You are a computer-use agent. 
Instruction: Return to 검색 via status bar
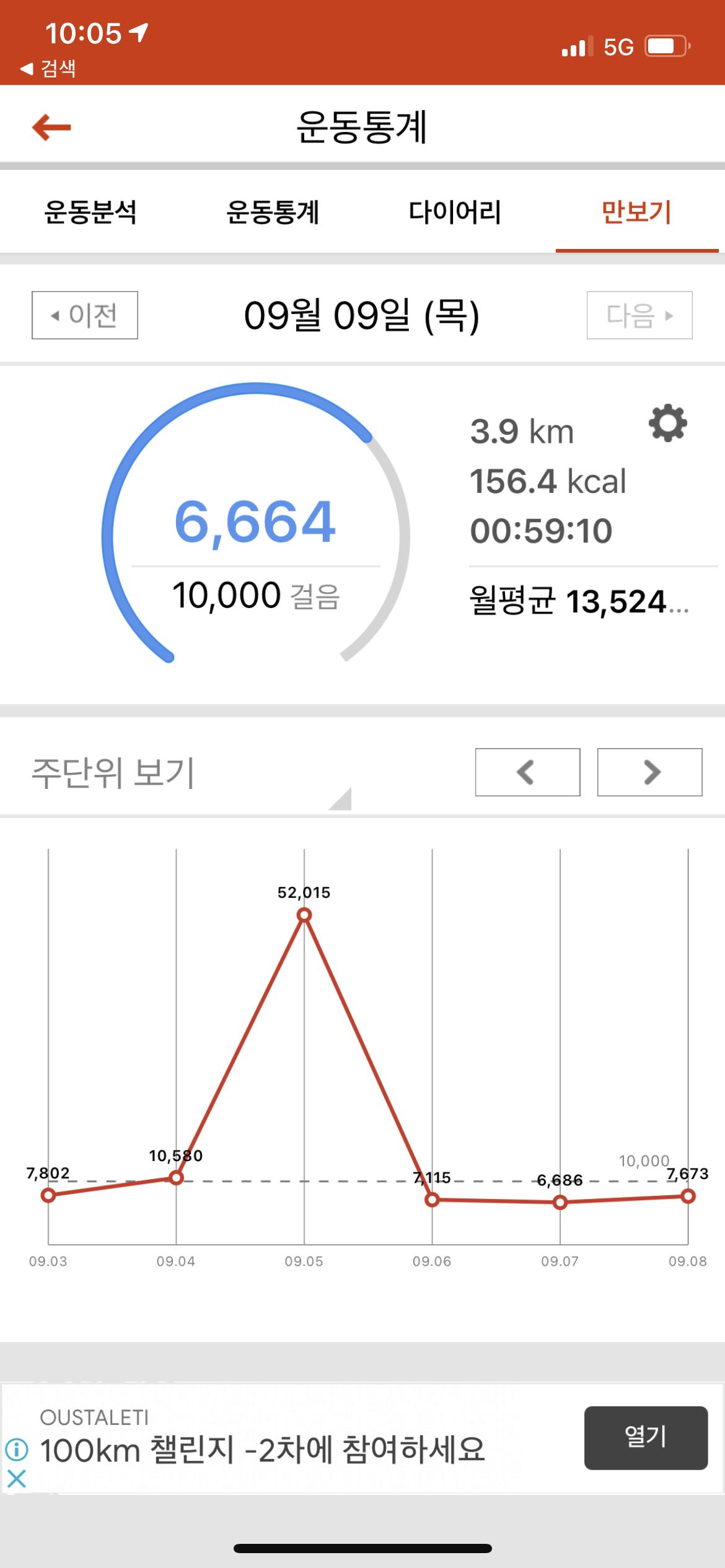(x=50, y=68)
